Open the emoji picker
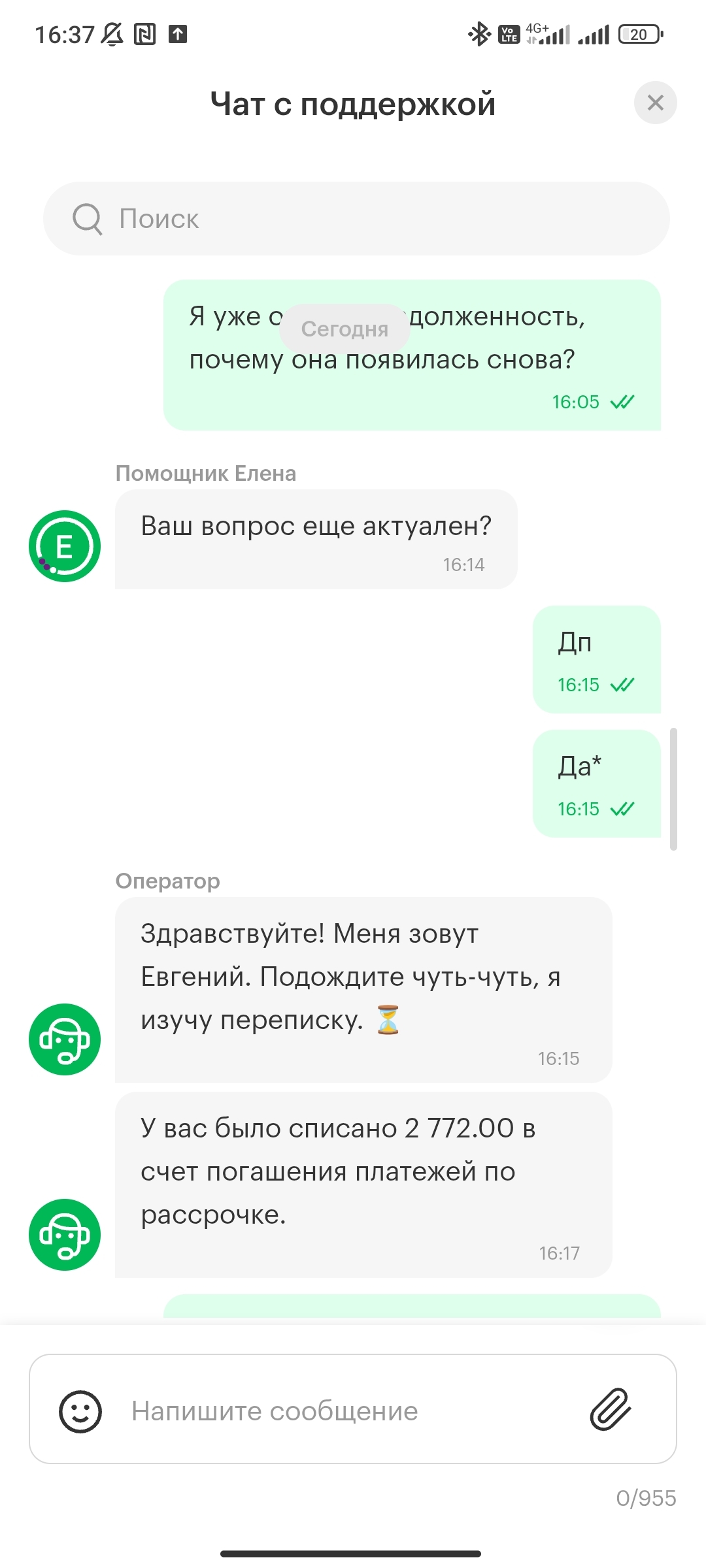This screenshot has width=706, height=1568. 80,1411
